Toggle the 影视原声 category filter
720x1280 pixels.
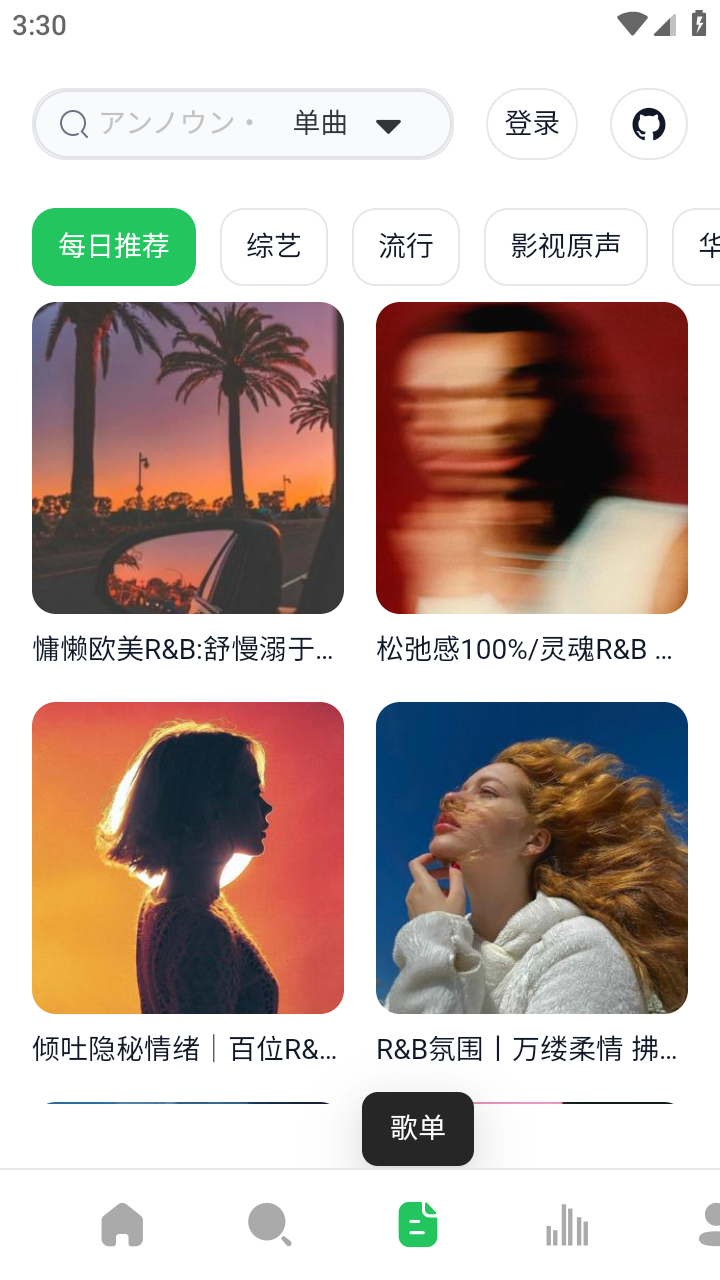tap(565, 247)
